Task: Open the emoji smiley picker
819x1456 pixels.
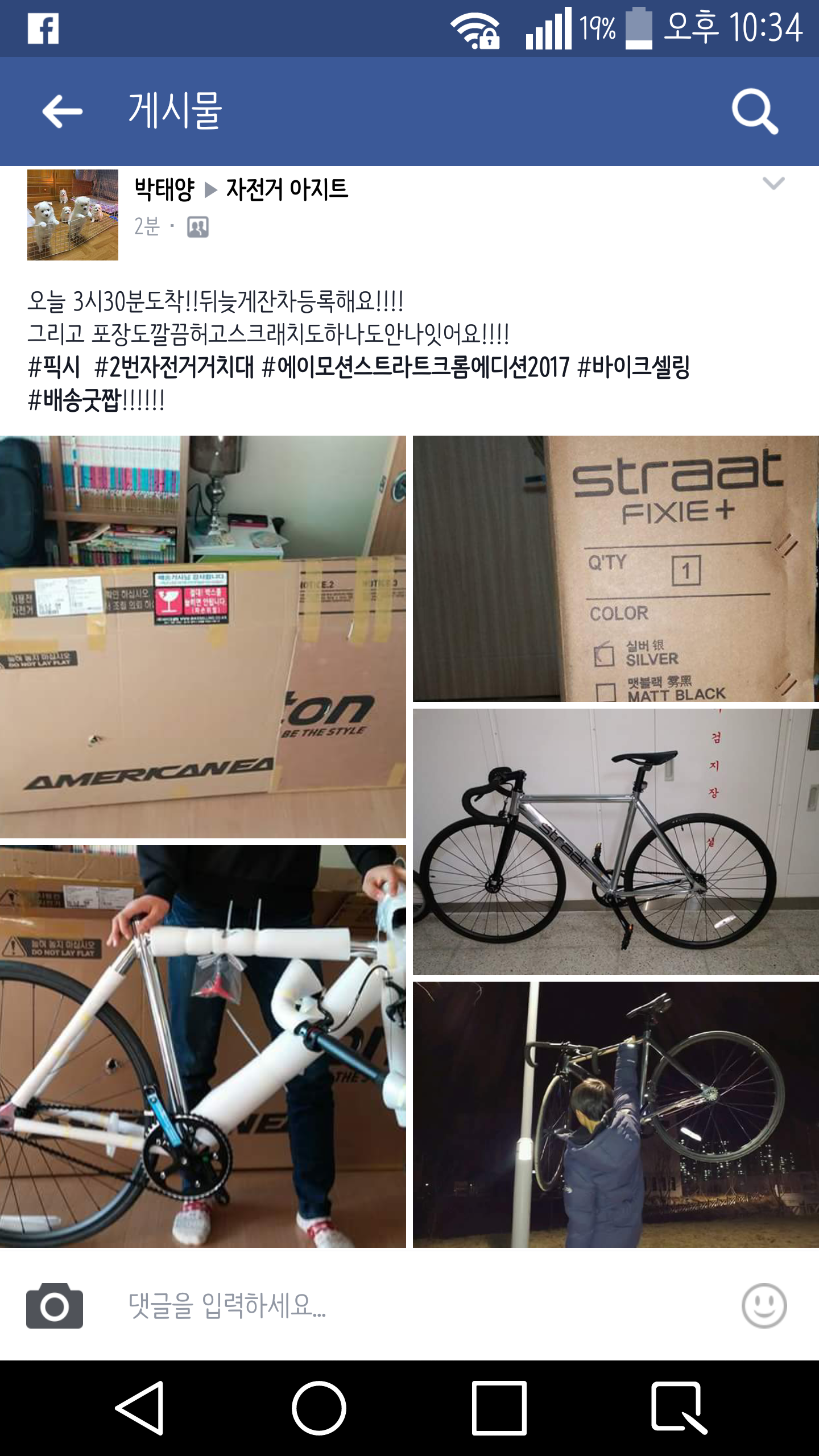Action: click(x=764, y=1306)
